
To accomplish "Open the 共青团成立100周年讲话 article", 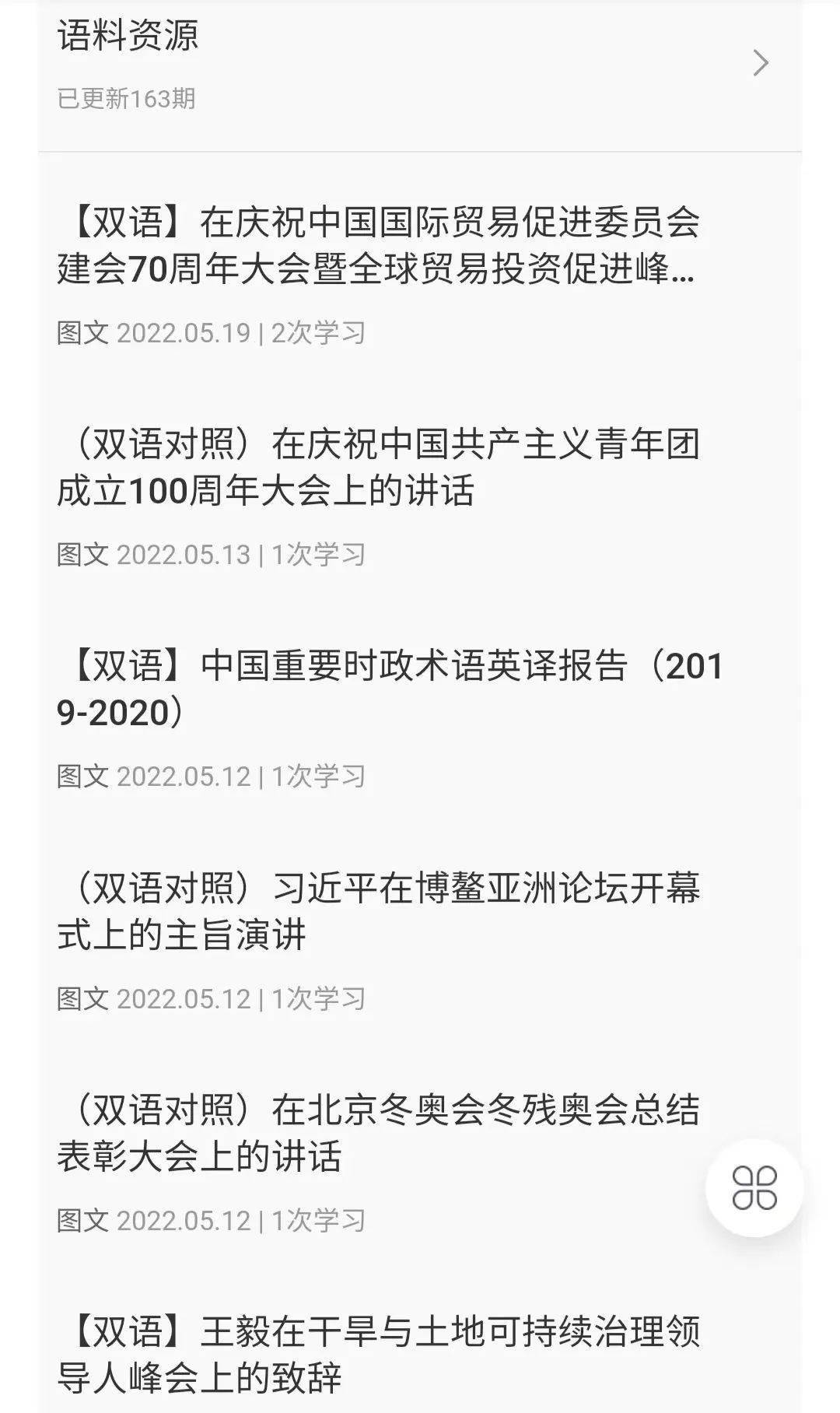I will tap(377, 468).
